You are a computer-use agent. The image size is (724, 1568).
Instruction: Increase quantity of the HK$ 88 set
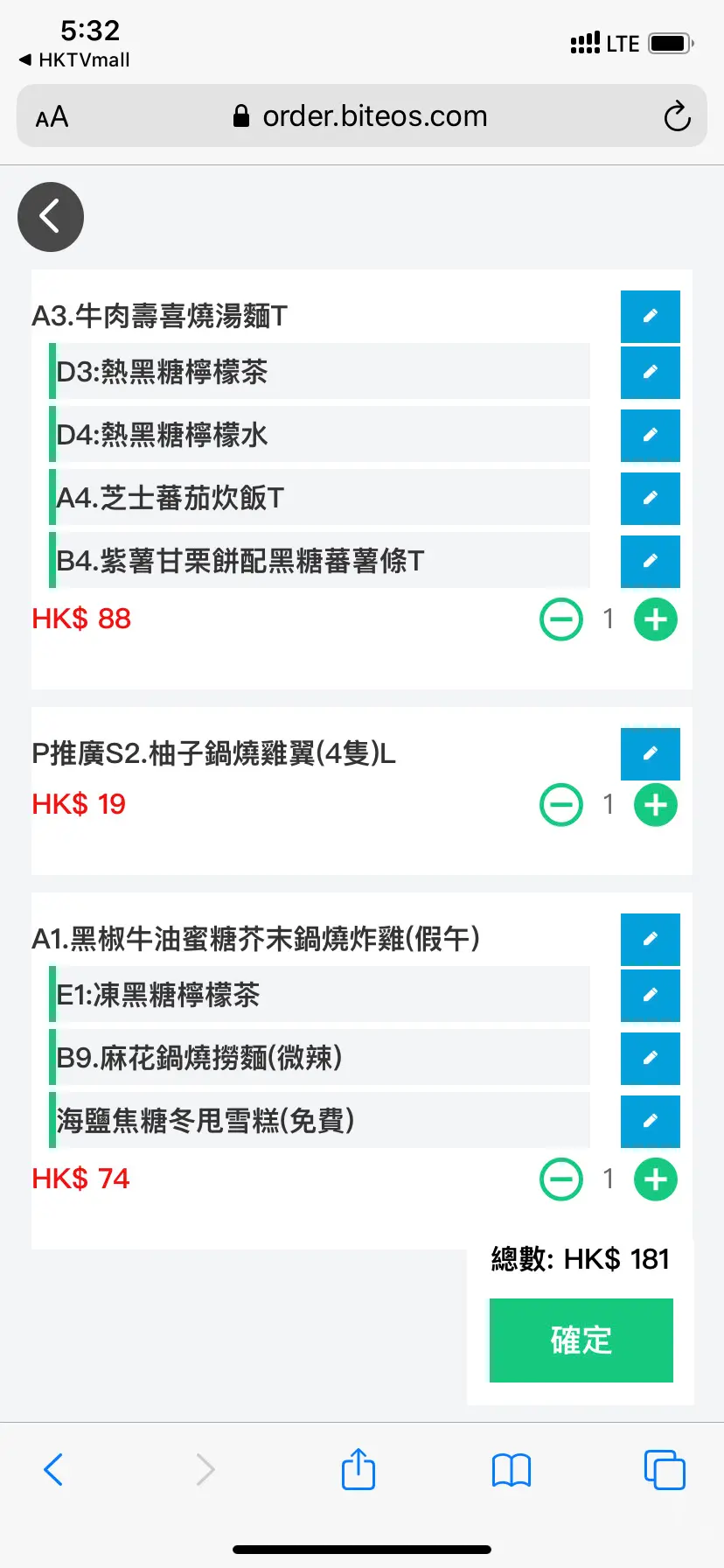tap(656, 619)
